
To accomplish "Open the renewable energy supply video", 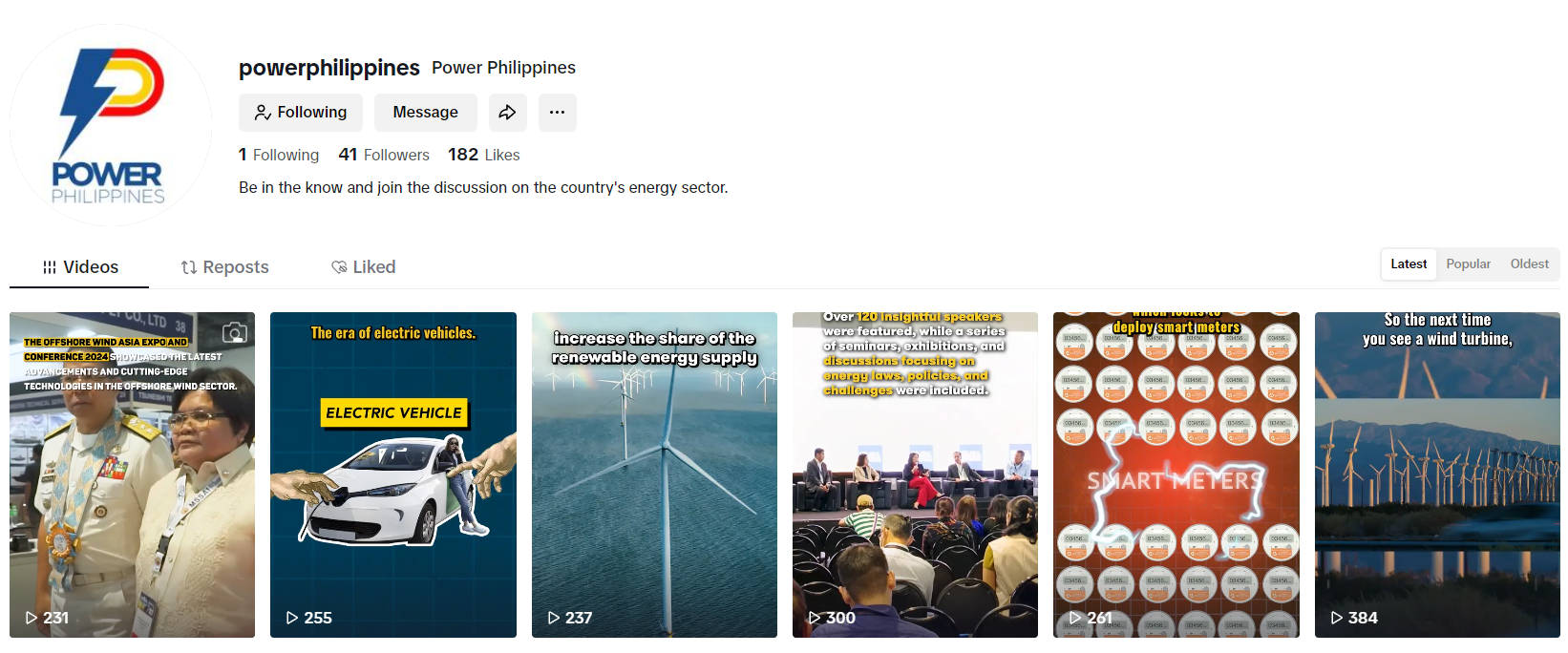I will point(654,474).
